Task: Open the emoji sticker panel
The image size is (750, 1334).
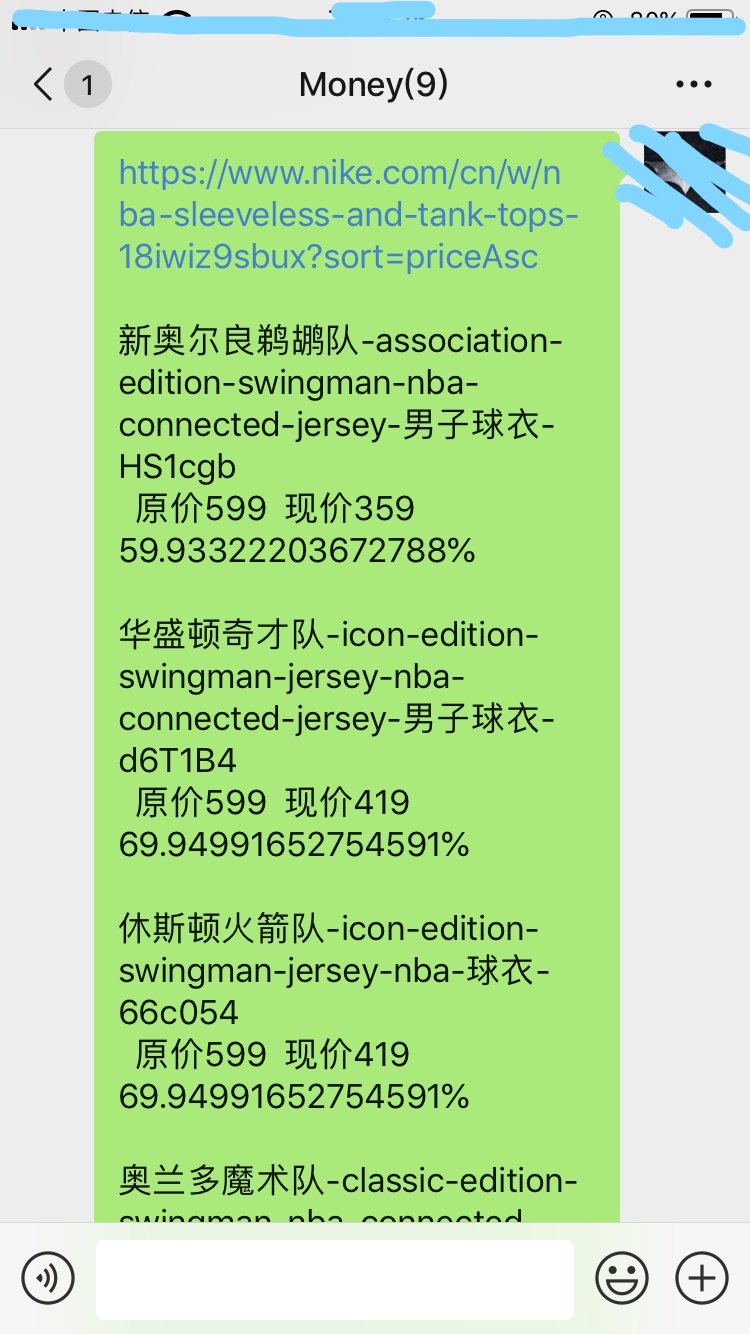Action: tap(622, 1278)
